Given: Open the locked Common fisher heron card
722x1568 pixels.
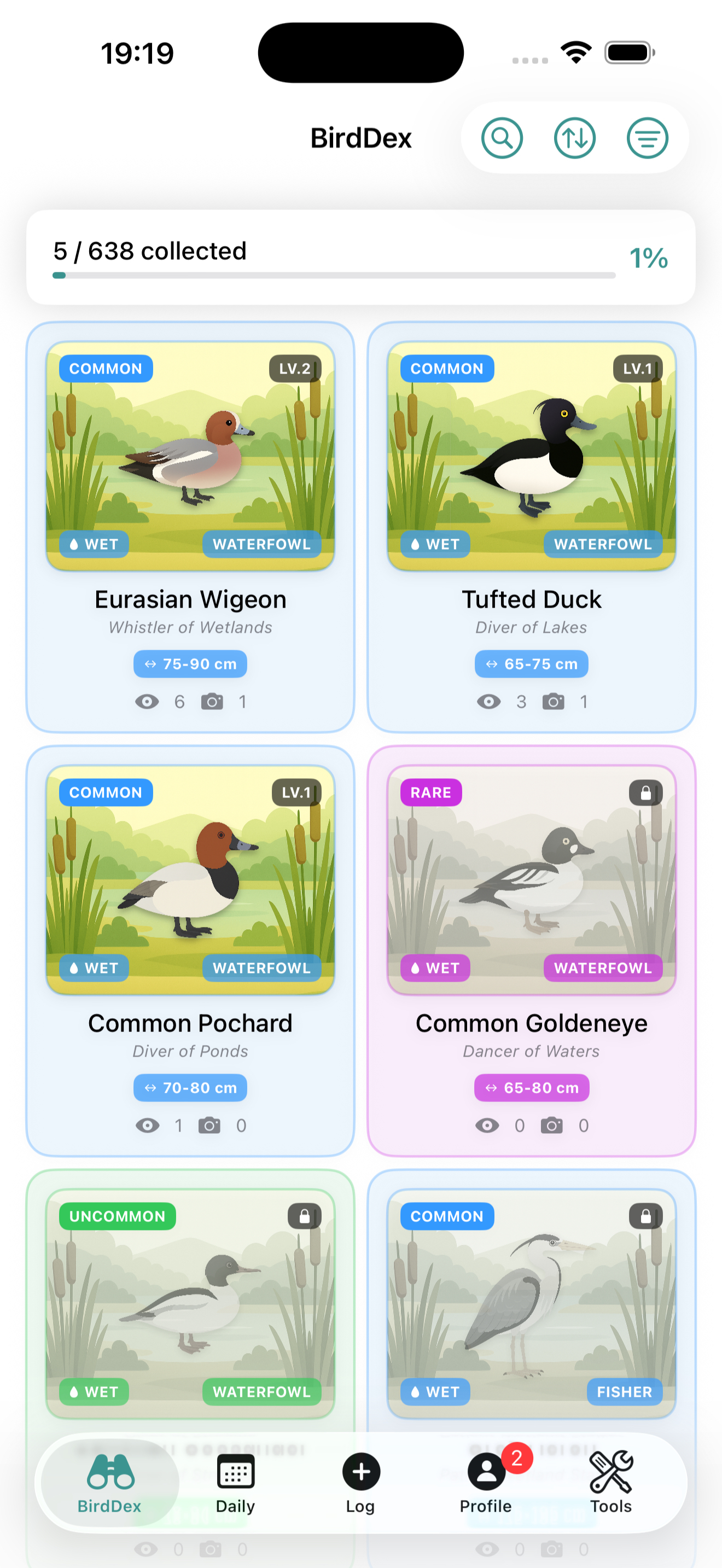Looking at the screenshot, I should (531, 1303).
